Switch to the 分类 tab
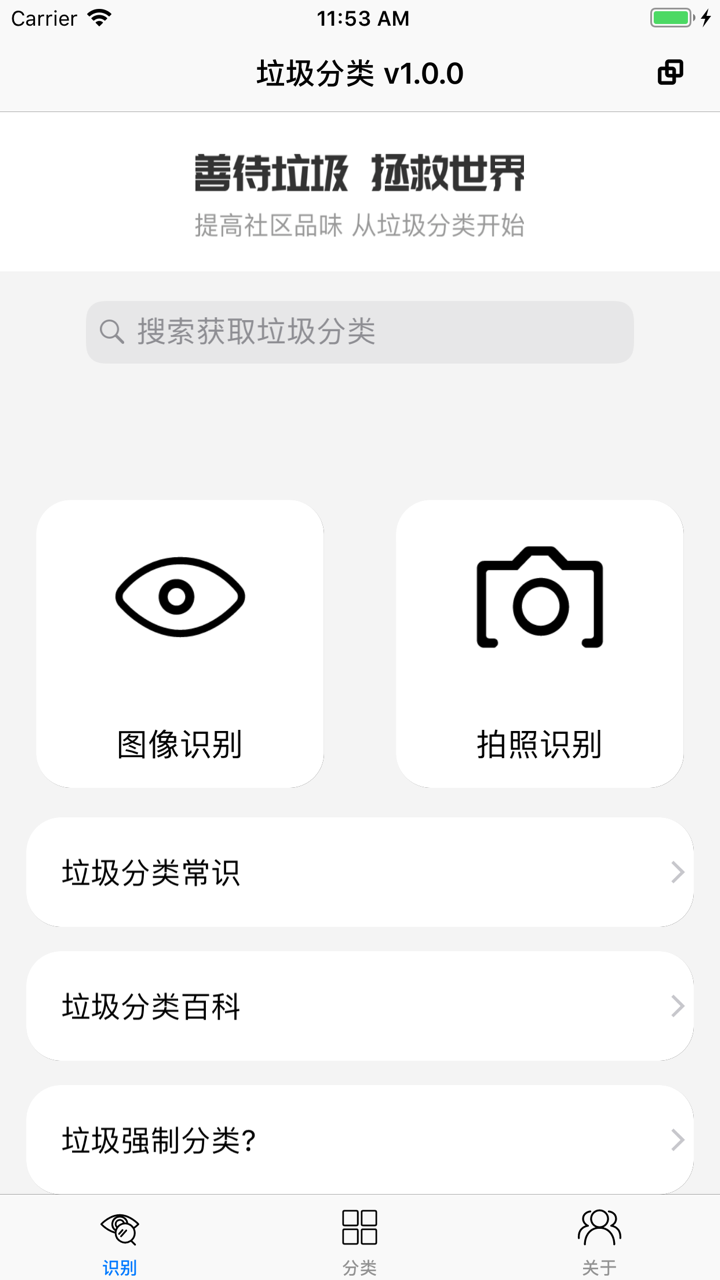Viewport: 720px width, 1280px height. pyautogui.click(x=360, y=1240)
